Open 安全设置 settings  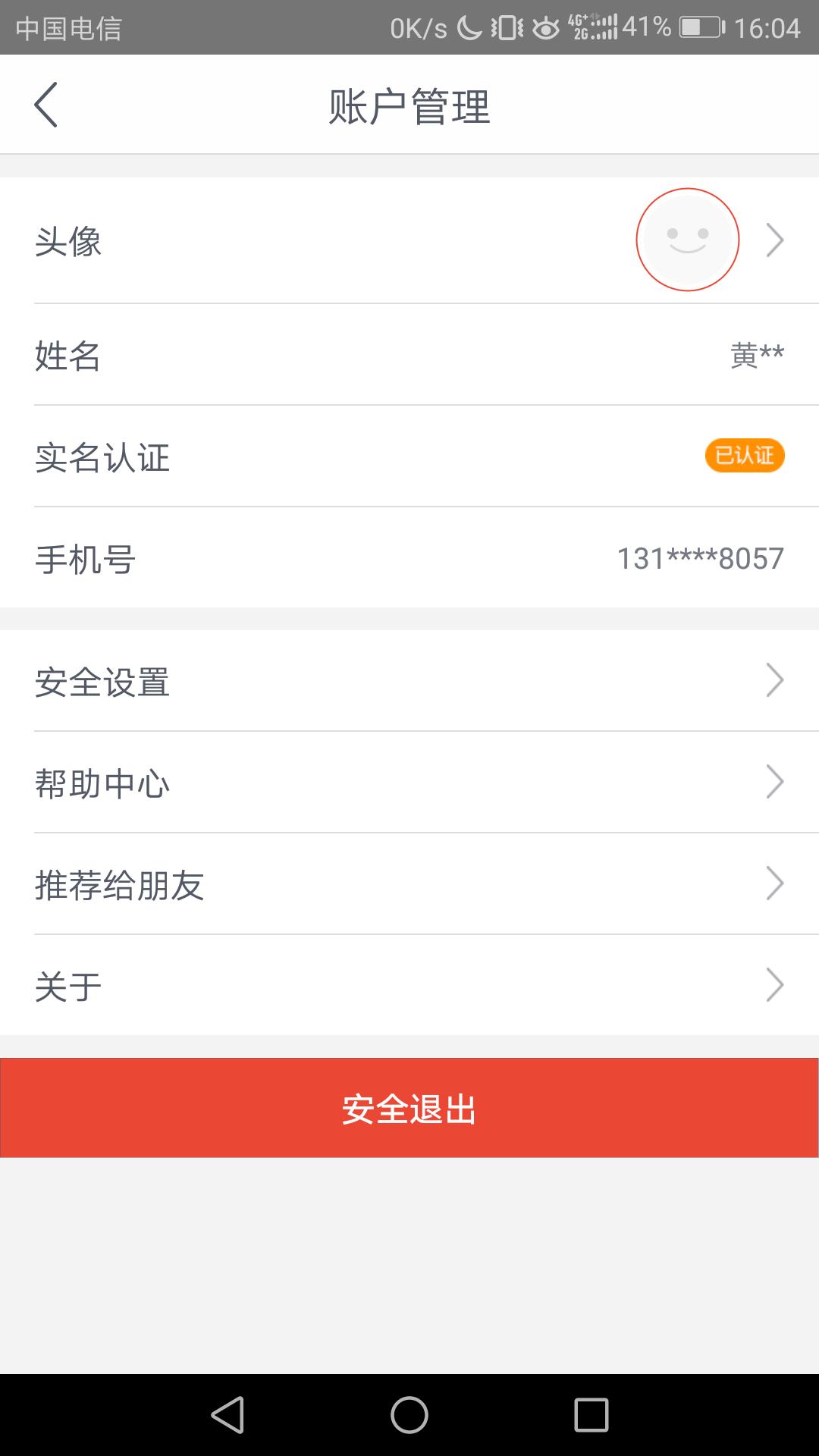409,681
